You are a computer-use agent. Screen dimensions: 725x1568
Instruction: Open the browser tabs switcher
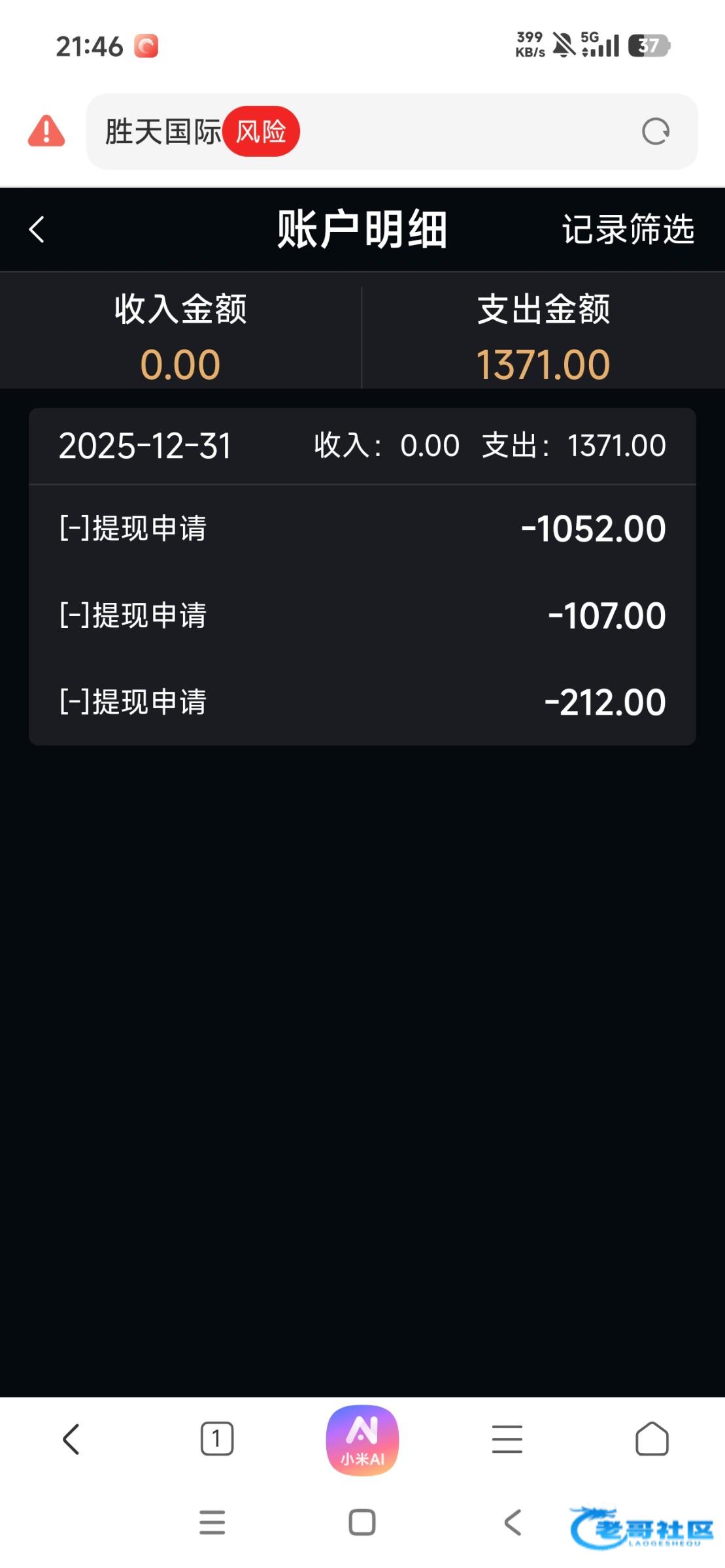pos(217,1439)
